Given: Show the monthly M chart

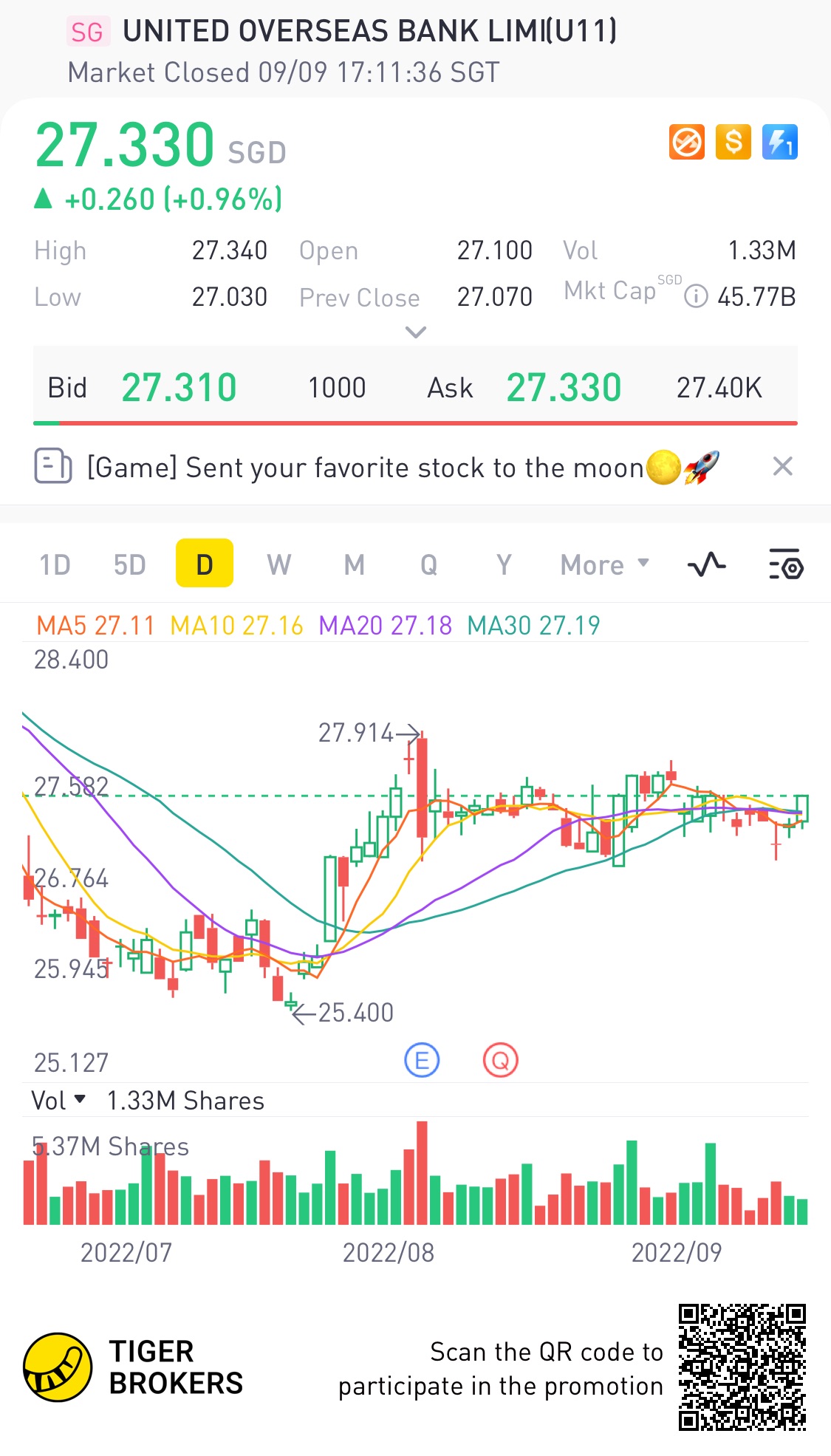Looking at the screenshot, I should click(x=354, y=565).
